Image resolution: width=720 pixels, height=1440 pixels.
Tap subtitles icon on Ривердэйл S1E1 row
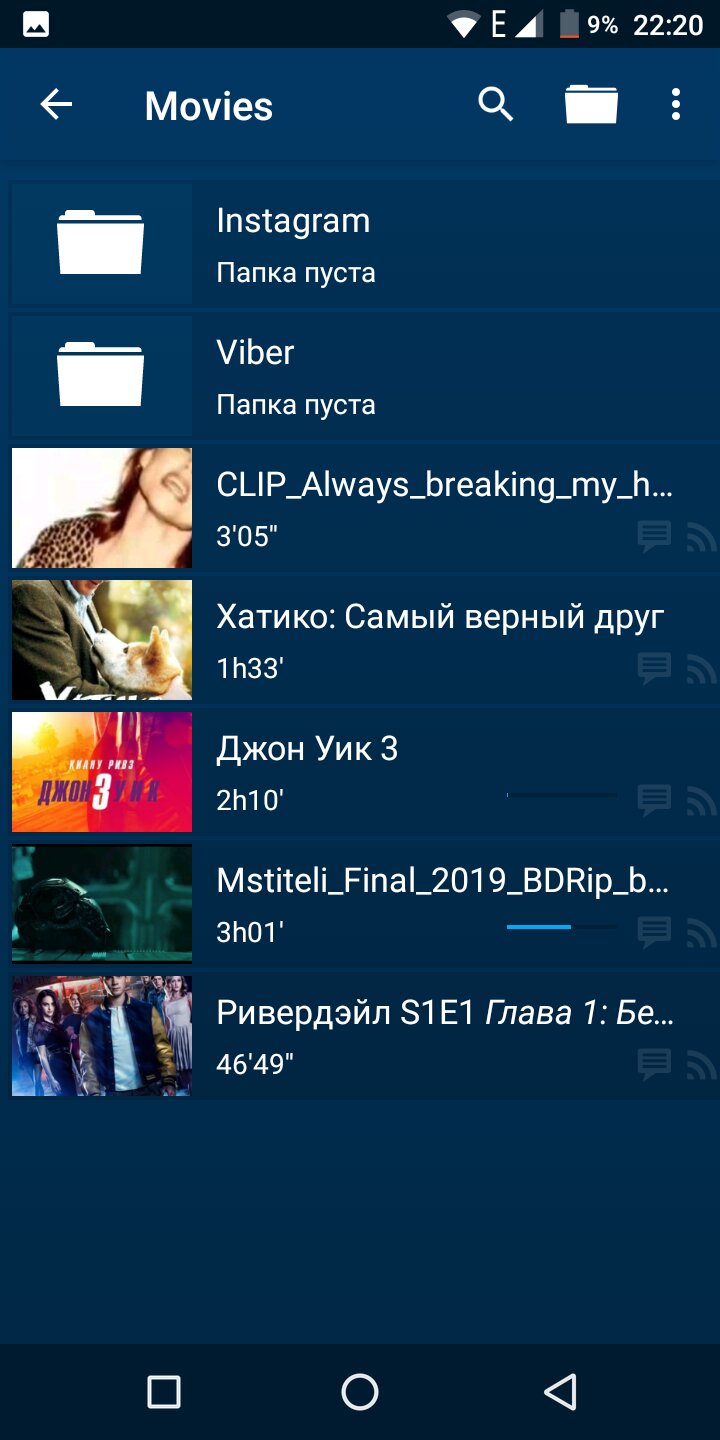655,1065
